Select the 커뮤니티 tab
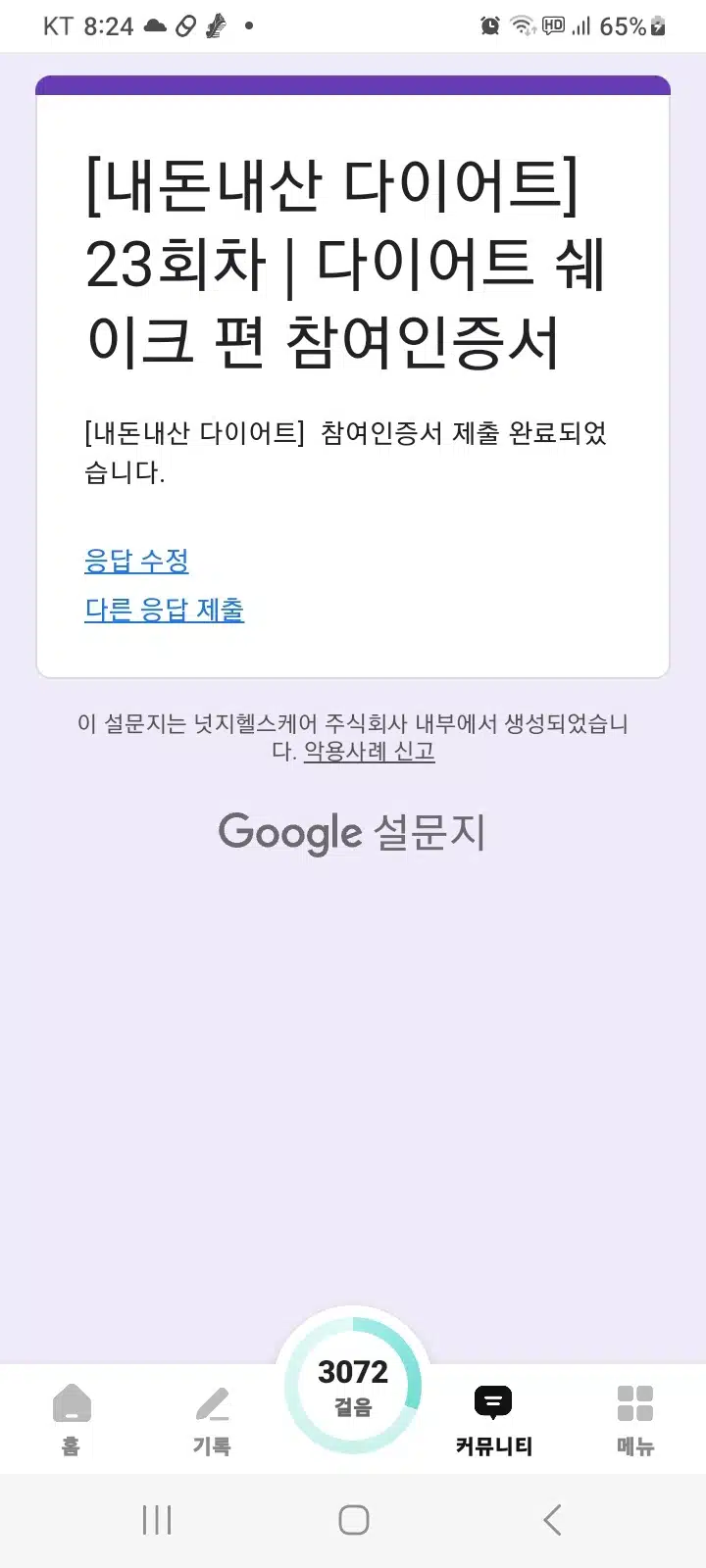706x1568 pixels. pos(493,1419)
